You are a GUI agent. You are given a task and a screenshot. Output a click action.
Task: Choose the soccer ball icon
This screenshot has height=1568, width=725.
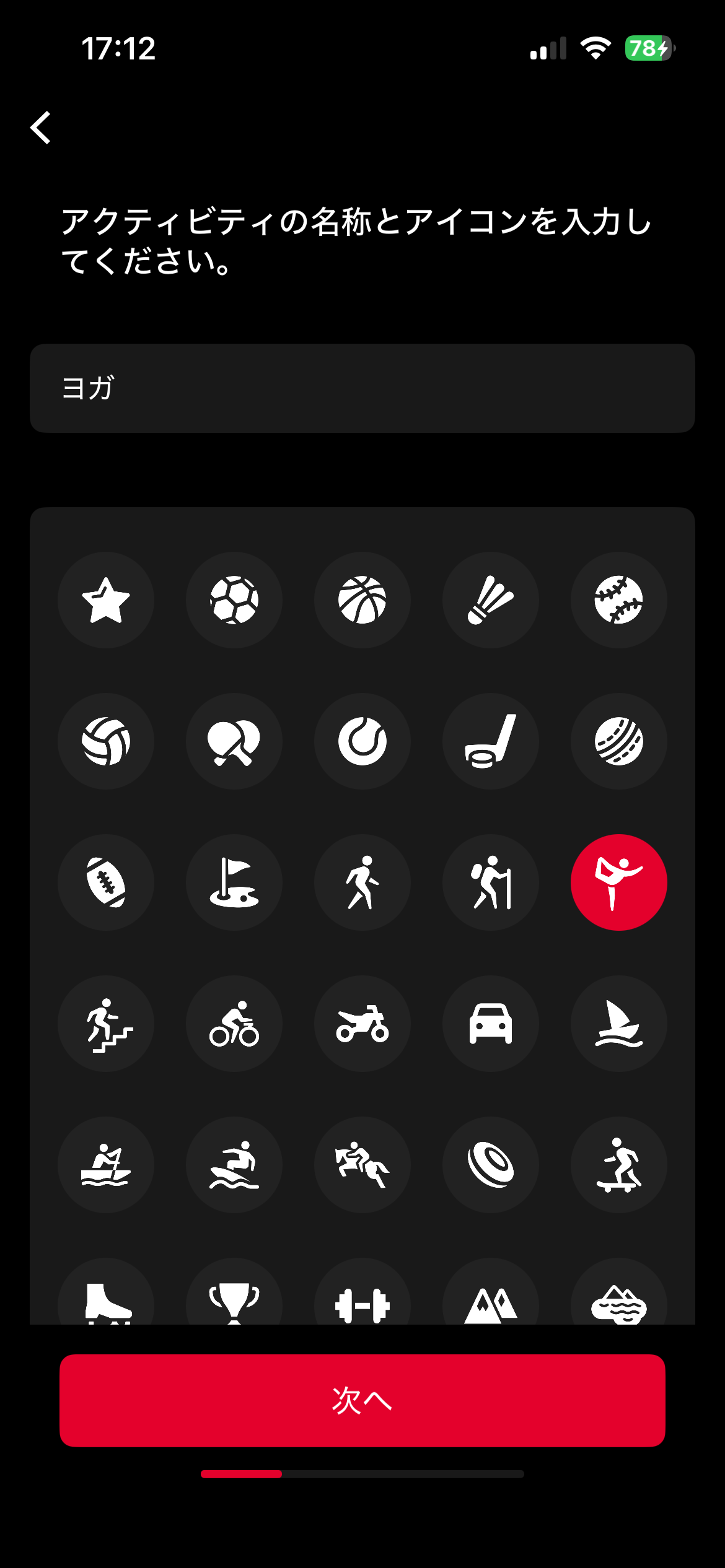(x=234, y=600)
